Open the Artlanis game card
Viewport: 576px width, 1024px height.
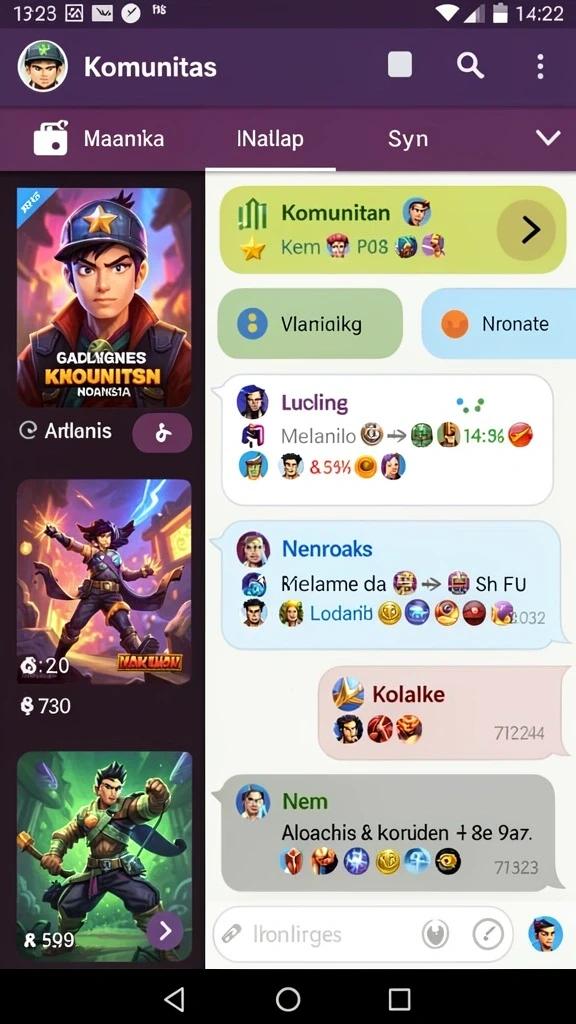coord(104,298)
